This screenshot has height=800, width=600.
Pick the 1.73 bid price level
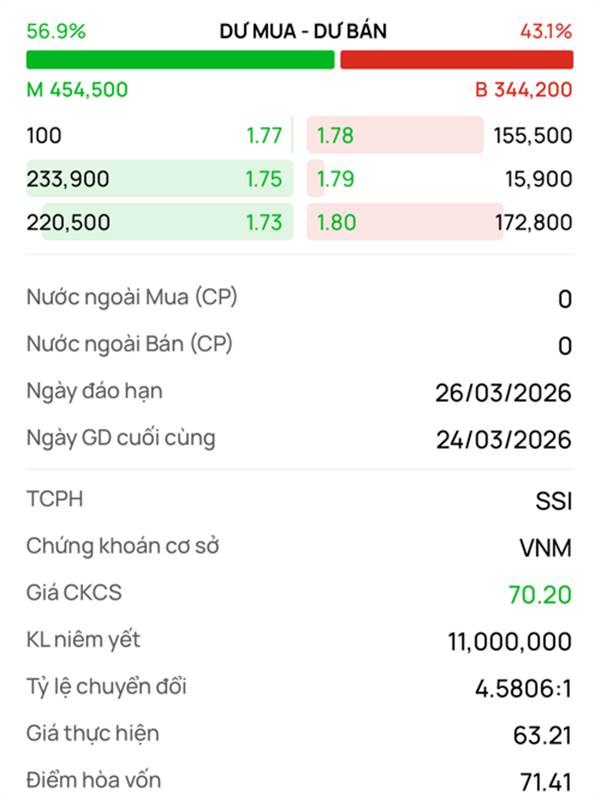click(x=264, y=222)
